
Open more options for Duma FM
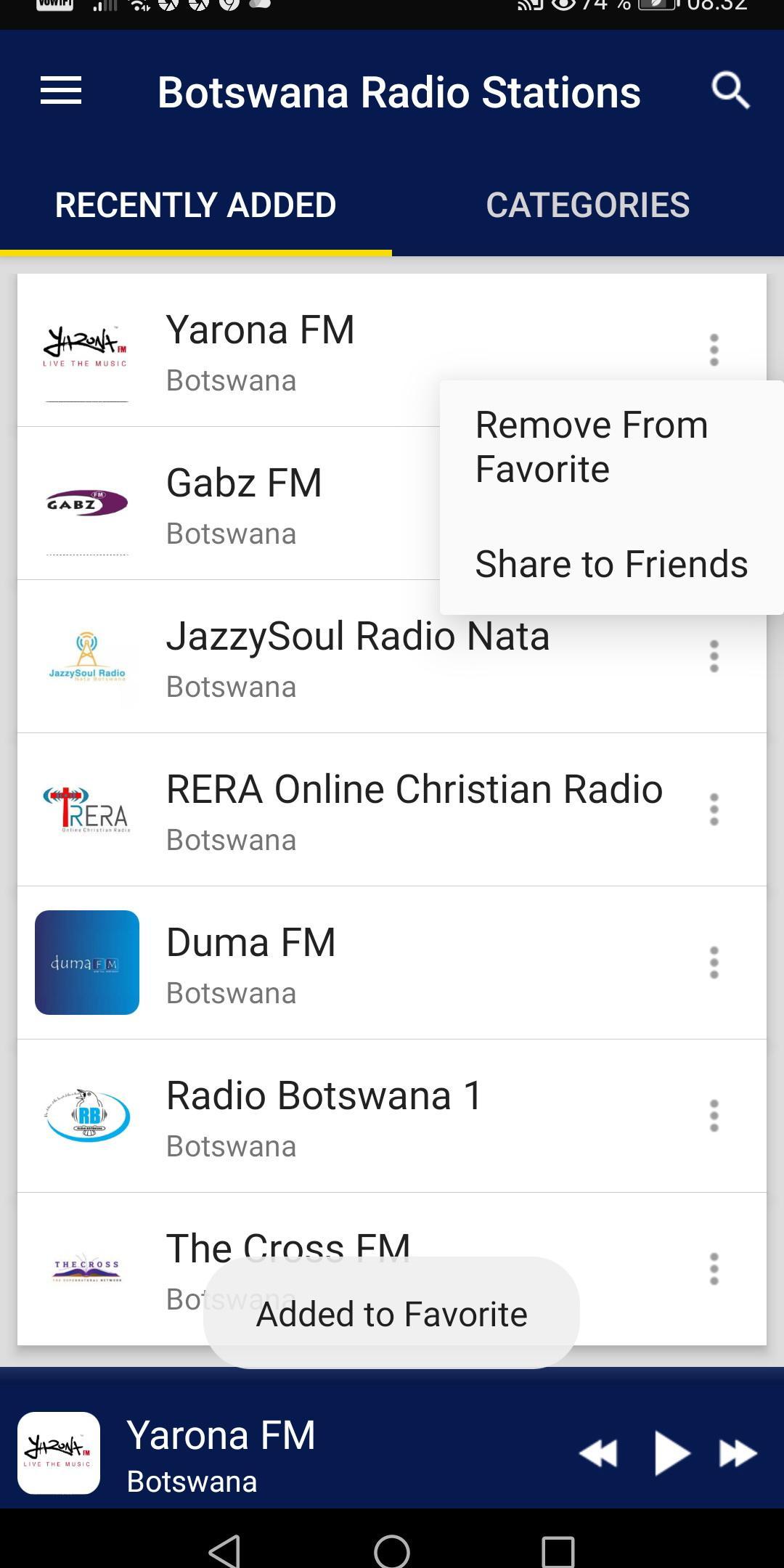(x=714, y=963)
